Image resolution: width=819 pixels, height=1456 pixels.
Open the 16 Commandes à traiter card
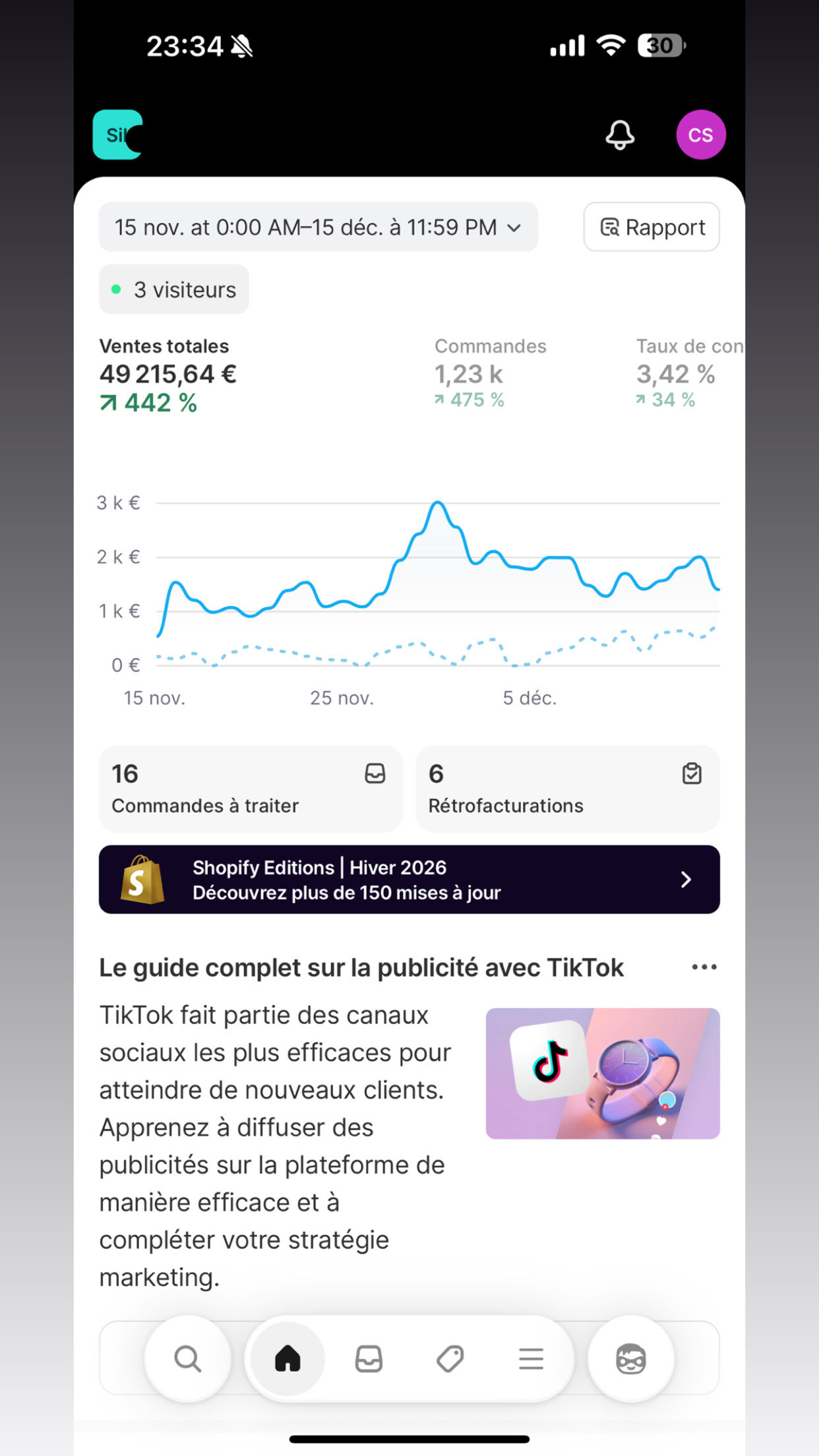pyautogui.click(x=251, y=789)
